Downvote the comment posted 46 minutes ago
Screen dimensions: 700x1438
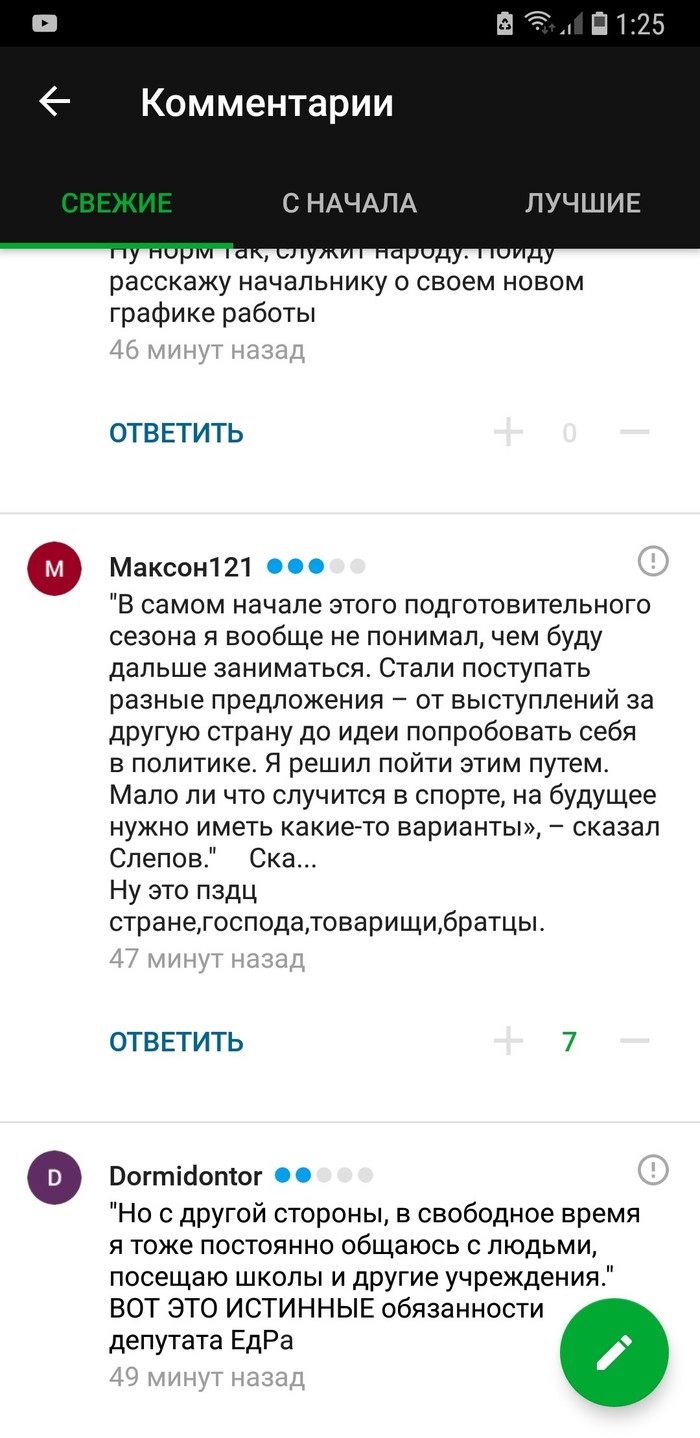(635, 433)
